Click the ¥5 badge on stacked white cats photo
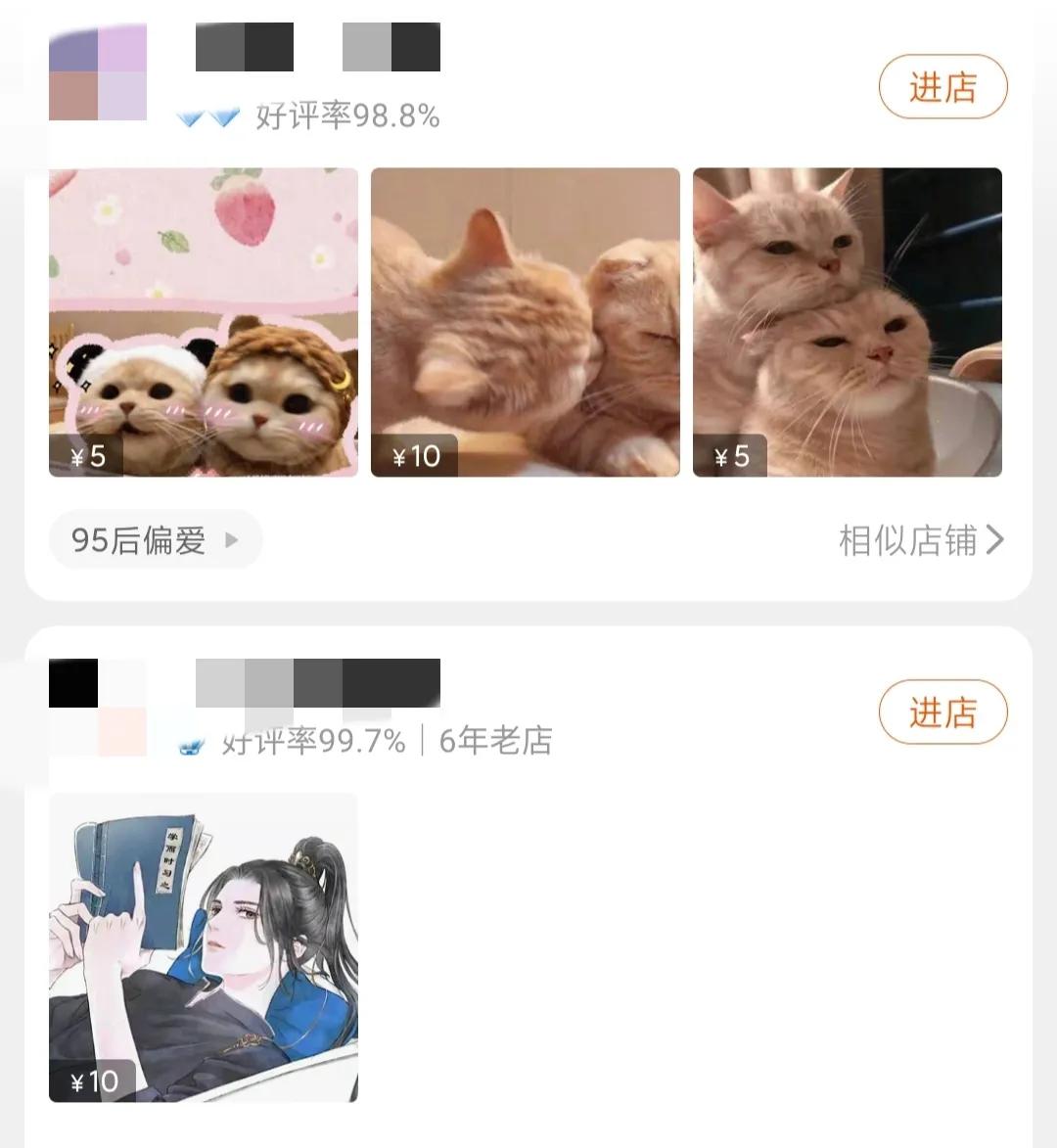The height and width of the screenshot is (1148, 1057). tap(731, 455)
